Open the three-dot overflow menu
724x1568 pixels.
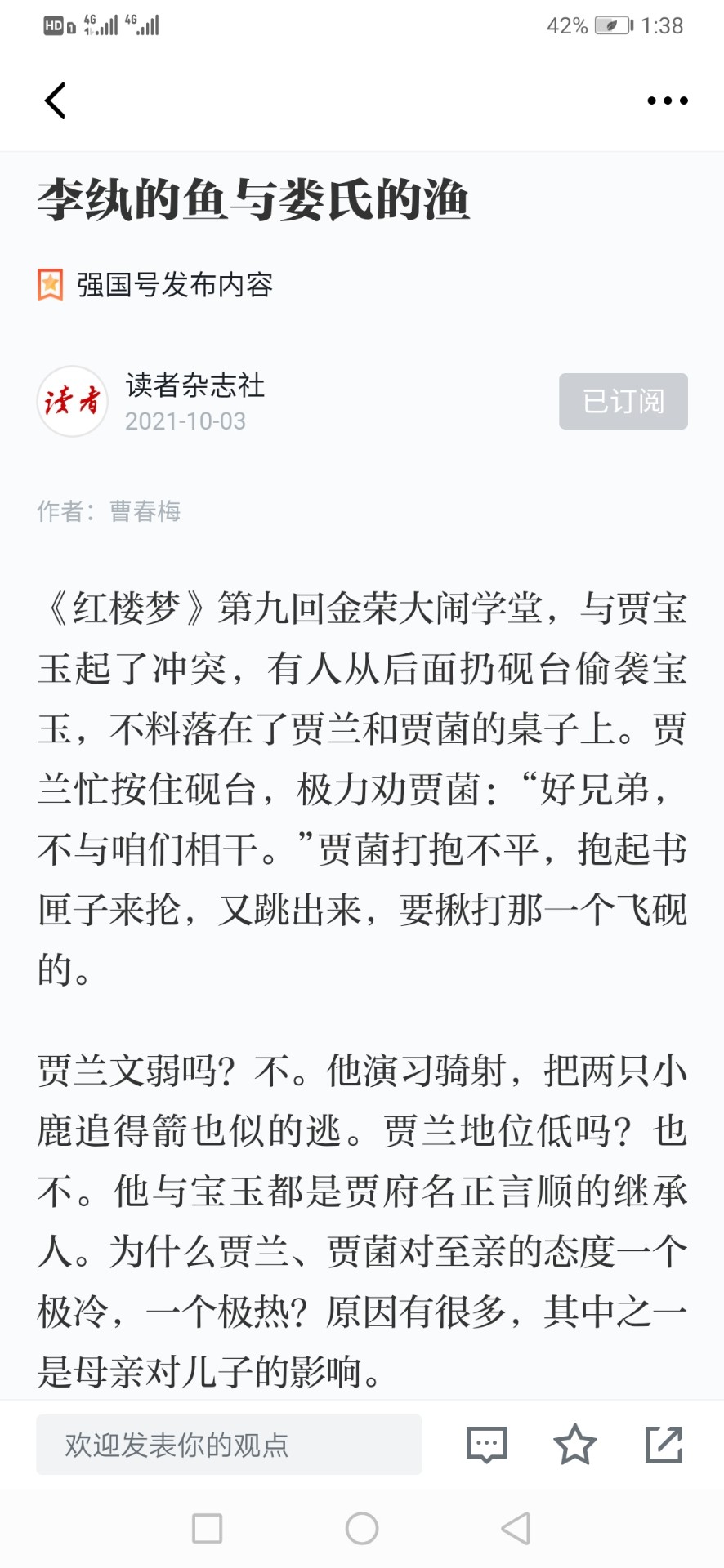click(x=668, y=100)
